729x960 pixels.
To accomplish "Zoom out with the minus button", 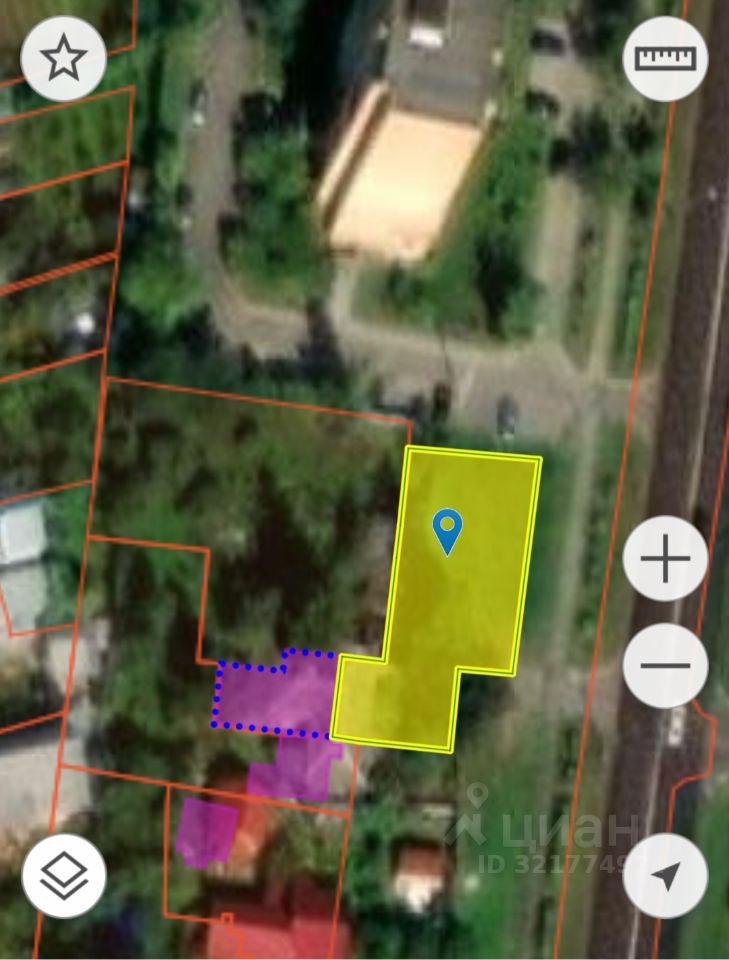I will 665,665.
